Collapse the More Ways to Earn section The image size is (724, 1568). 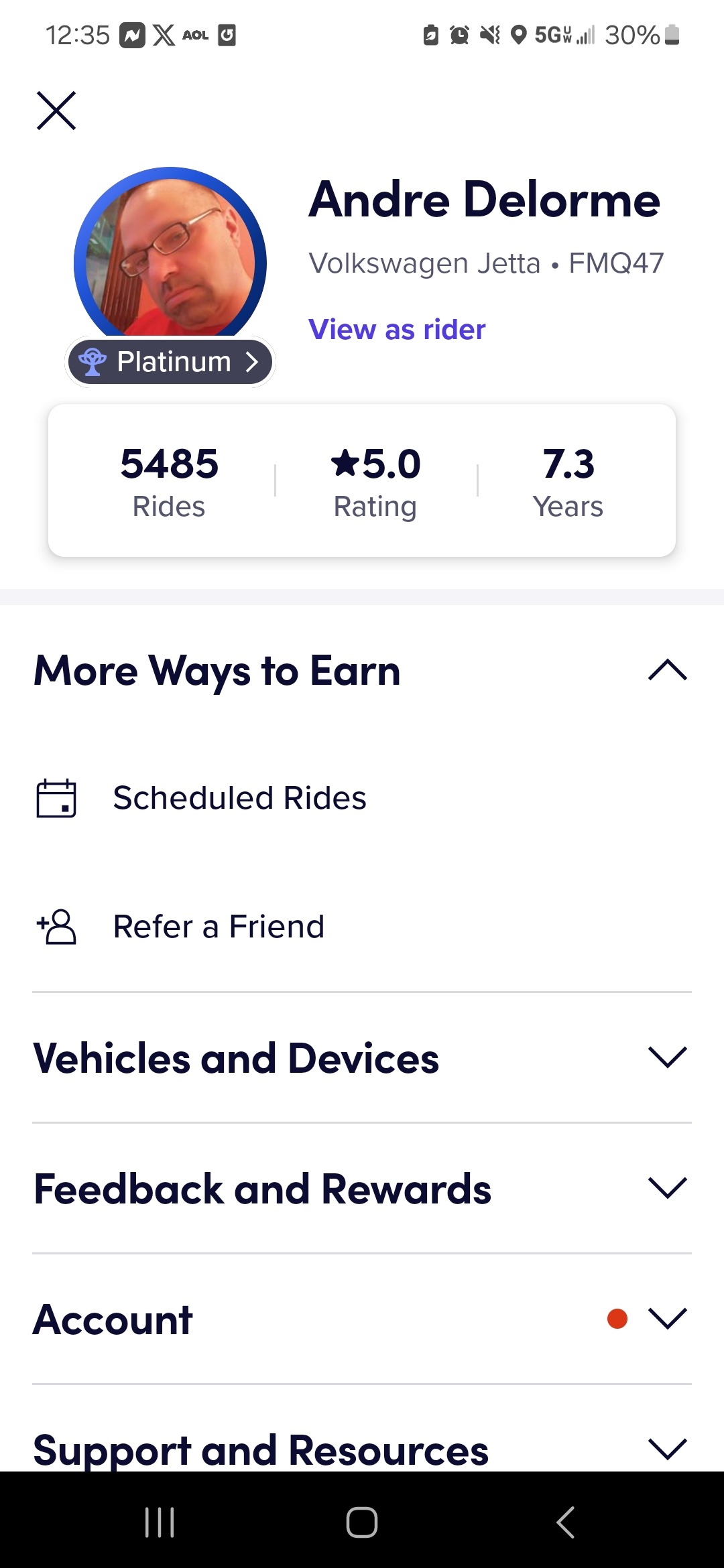[667, 670]
